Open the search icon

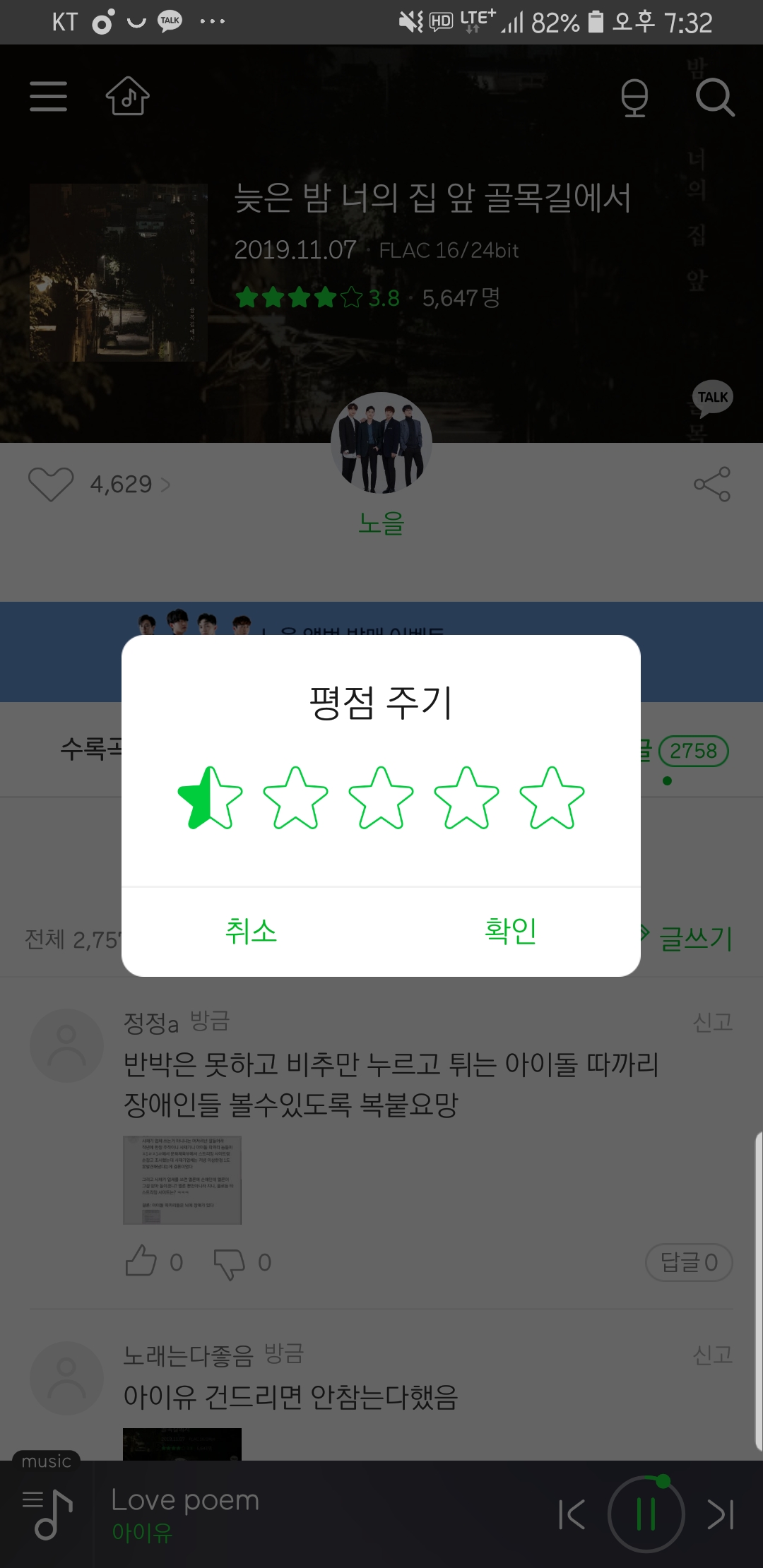tap(716, 99)
